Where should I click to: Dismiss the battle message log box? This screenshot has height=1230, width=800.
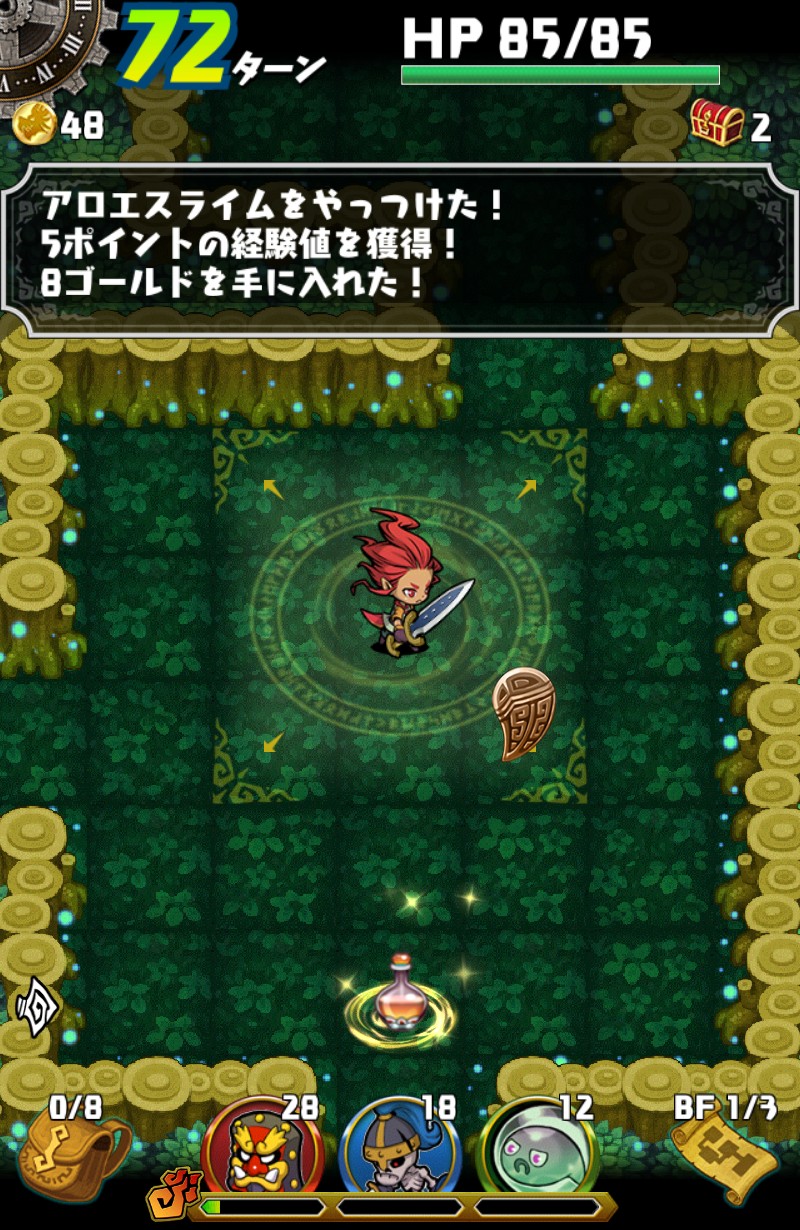[x=400, y=248]
